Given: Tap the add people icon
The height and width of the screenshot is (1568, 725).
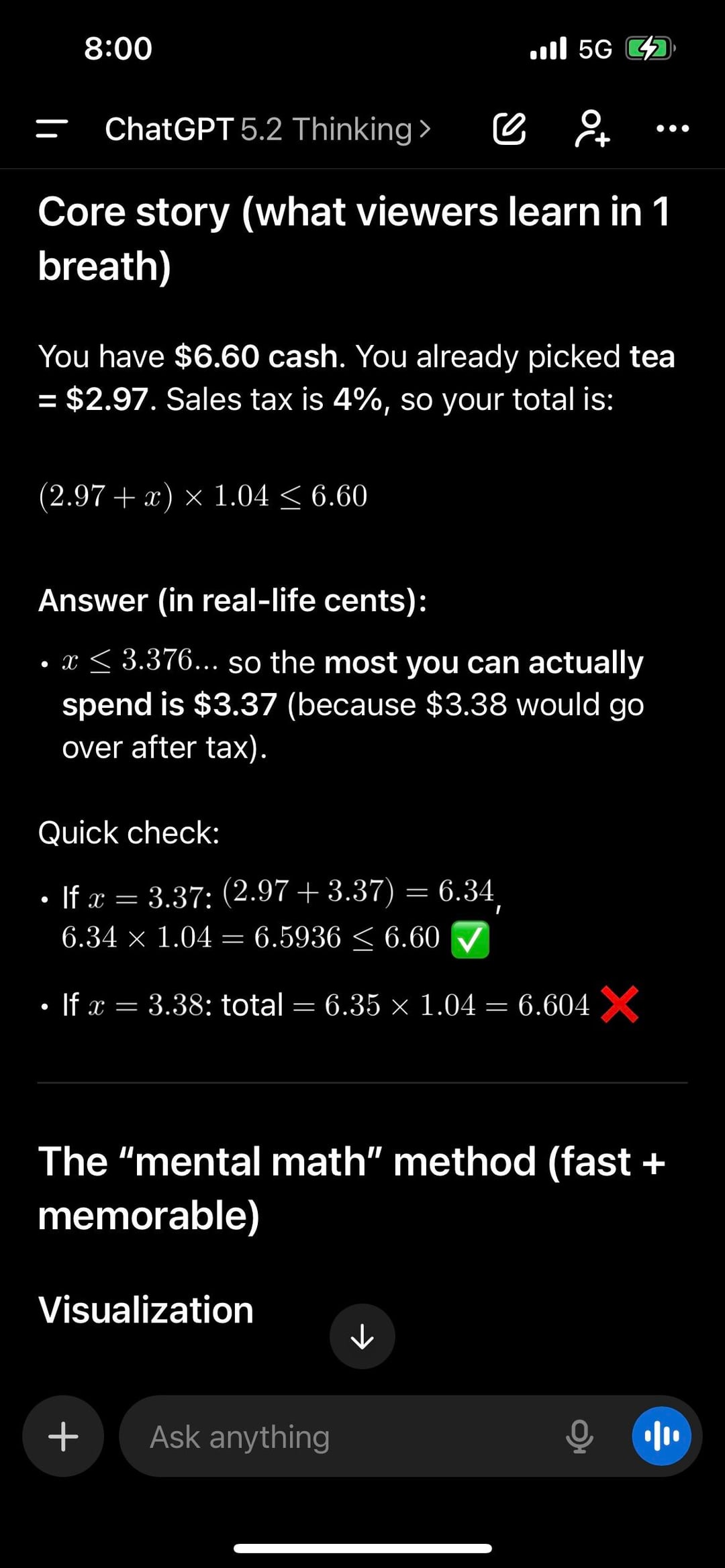Looking at the screenshot, I should 592,129.
